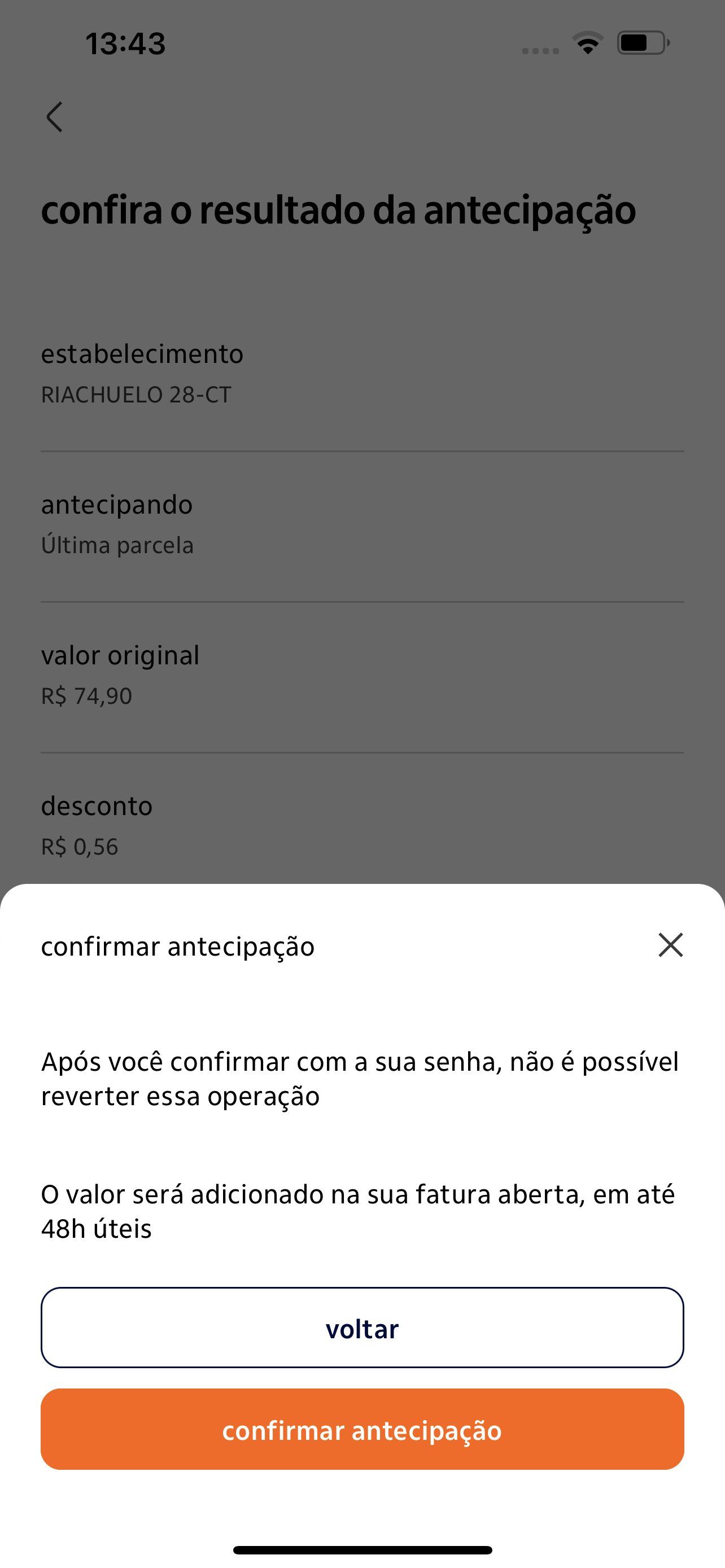Confirm with the orange confirmar antecipação button
This screenshot has width=725, height=1568.
click(x=362, y=1429)
